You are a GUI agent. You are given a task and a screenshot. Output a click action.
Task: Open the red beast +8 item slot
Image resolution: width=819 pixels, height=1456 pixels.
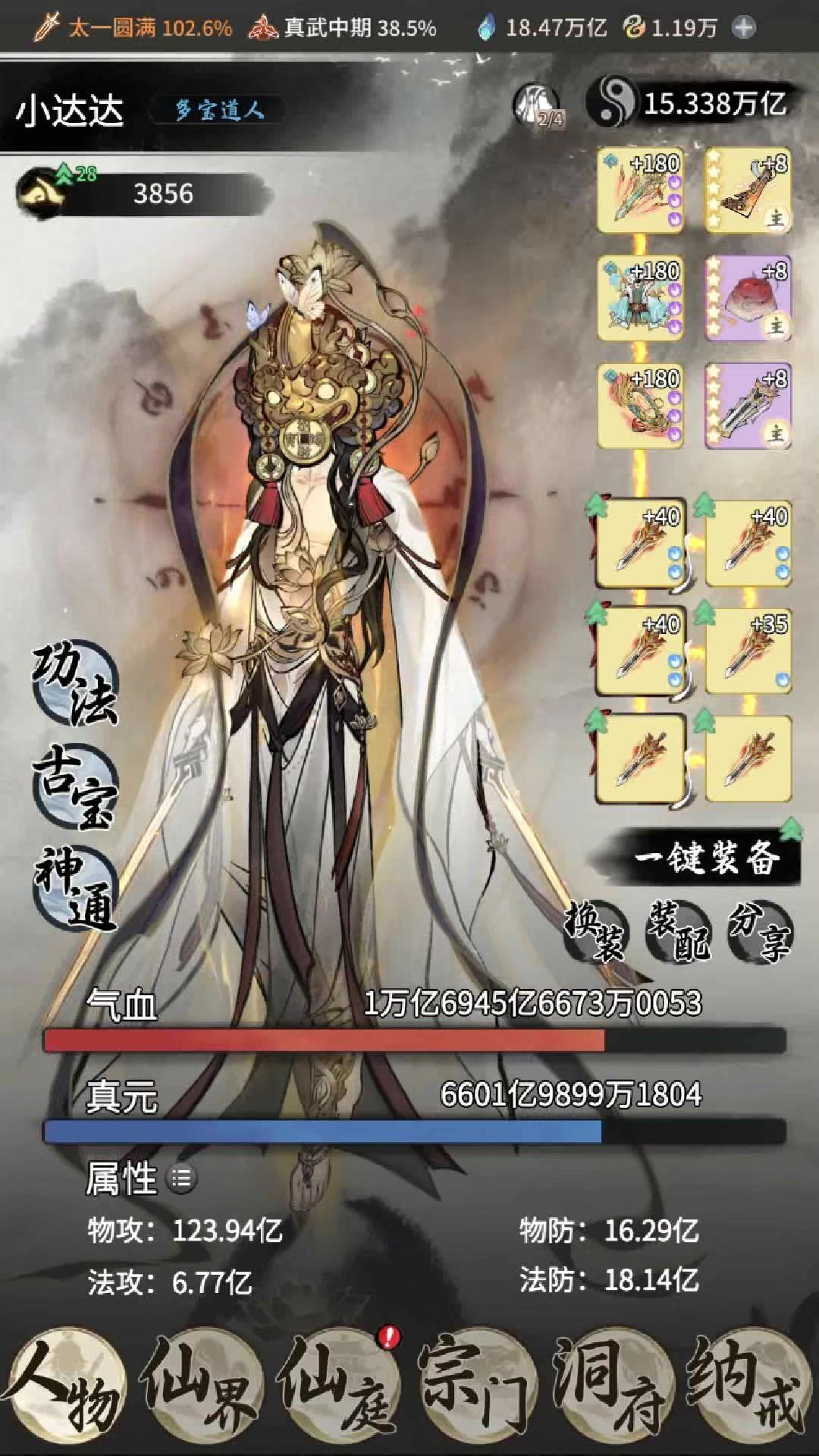(748, 298)
